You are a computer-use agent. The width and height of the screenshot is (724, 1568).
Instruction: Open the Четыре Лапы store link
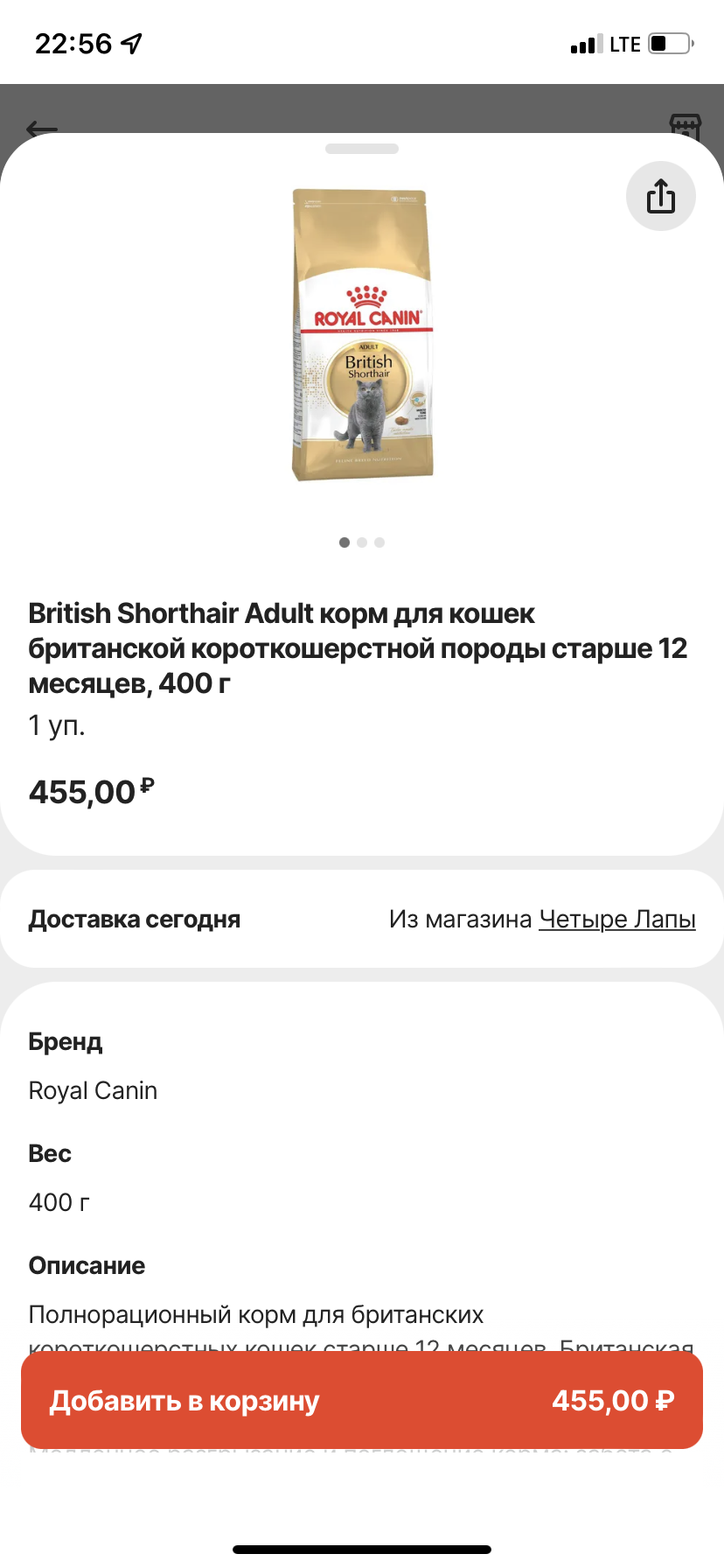[616, 919]
